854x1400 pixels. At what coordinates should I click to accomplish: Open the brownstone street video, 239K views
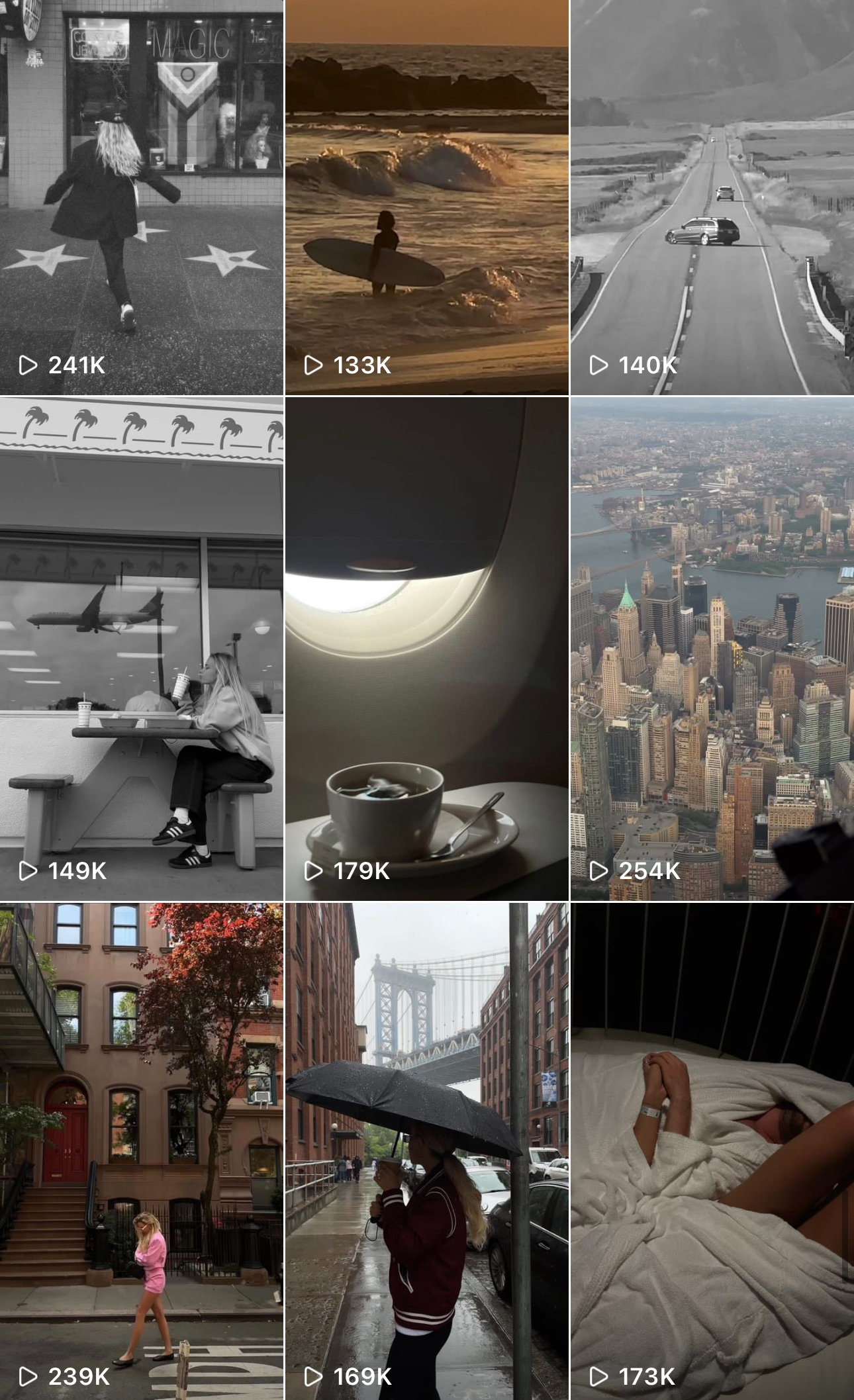pos(142,1150)
